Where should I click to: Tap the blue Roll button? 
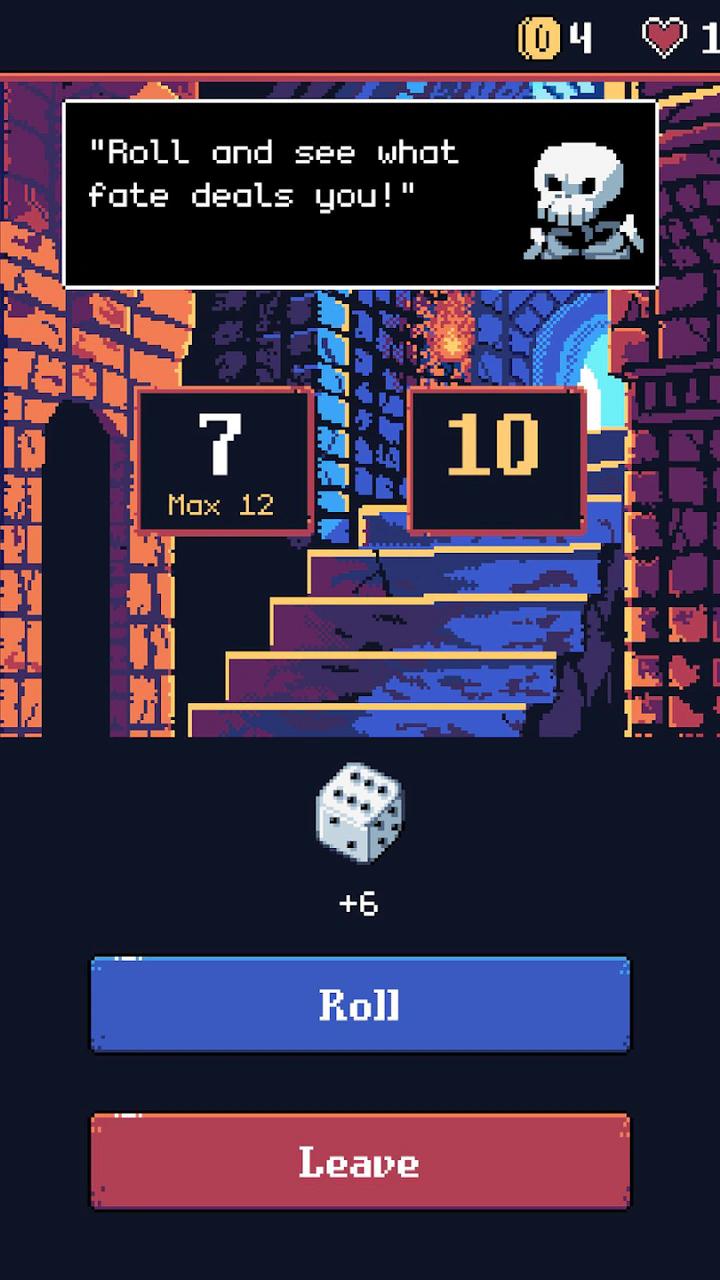pyautogui.click(x=360, y=1004)
